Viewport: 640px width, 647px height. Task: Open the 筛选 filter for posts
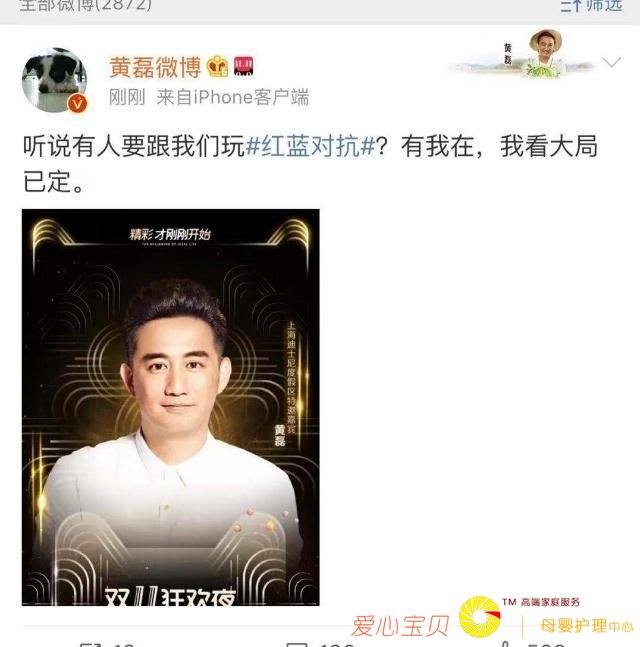(592, 5)
